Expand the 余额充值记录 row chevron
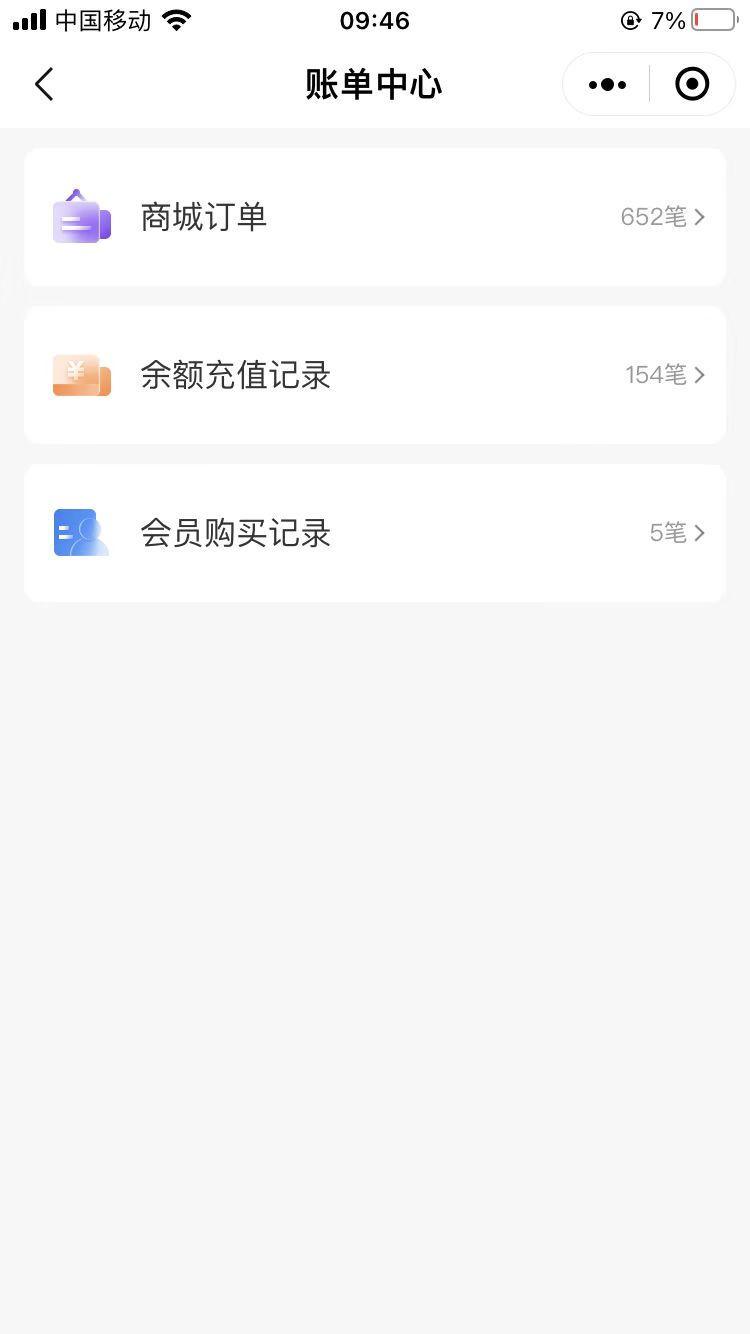The height and width of the screenshot is (1334, 750). (x=699, y=375)
